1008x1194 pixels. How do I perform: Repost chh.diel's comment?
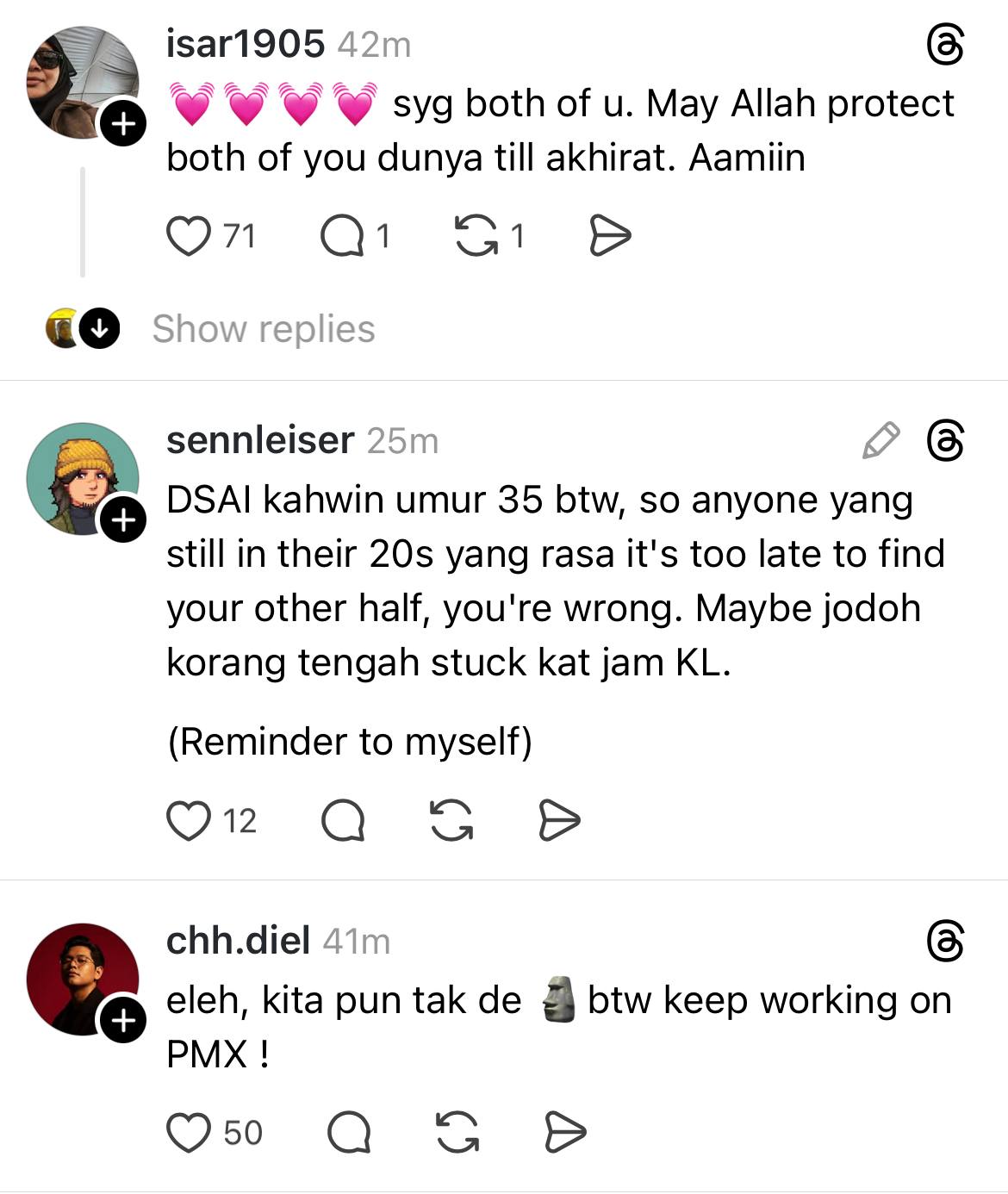[x=457, y=1132]
